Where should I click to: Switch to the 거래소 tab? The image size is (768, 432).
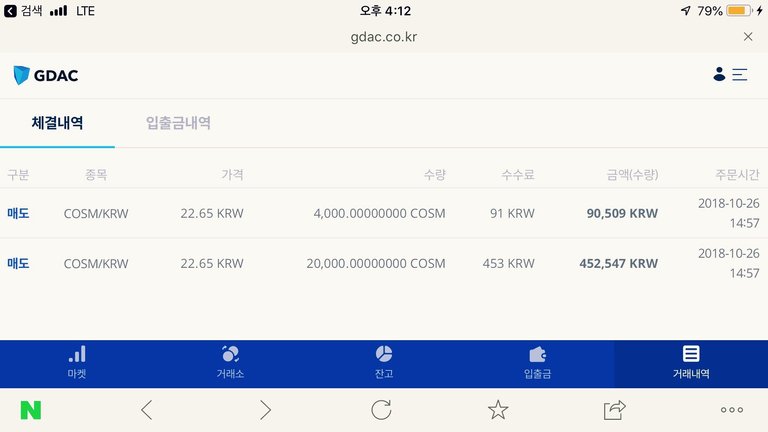click(x=230, y=363)
